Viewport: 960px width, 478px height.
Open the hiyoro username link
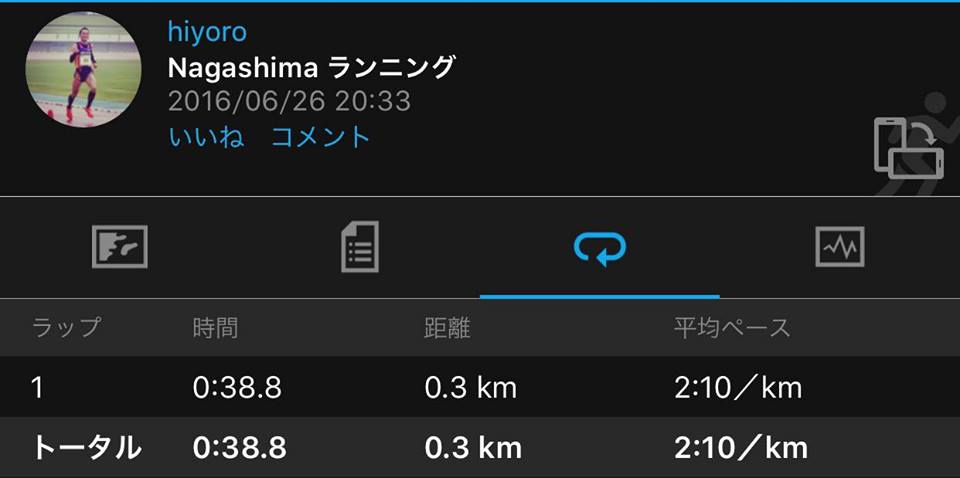(x=206, y=32)
